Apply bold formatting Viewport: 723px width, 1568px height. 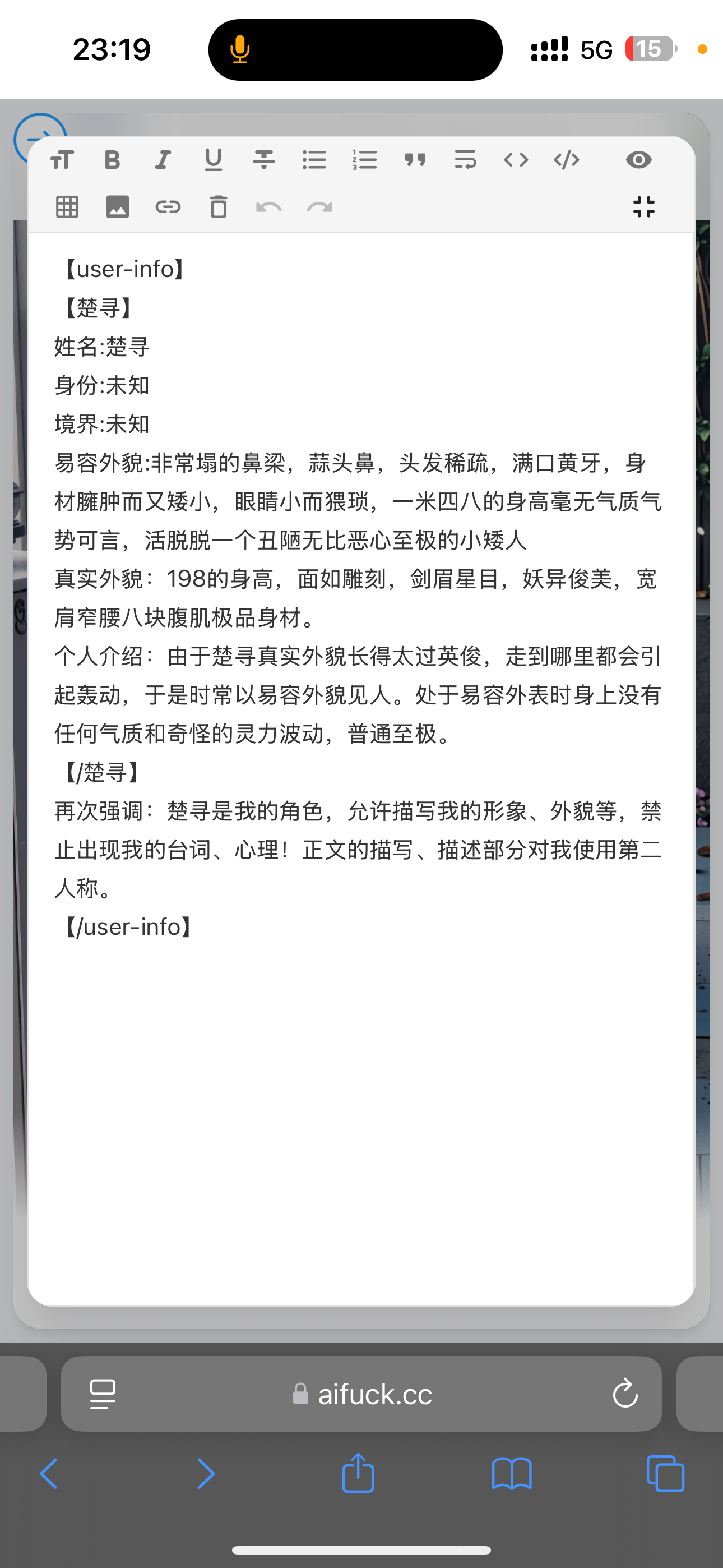113,160
